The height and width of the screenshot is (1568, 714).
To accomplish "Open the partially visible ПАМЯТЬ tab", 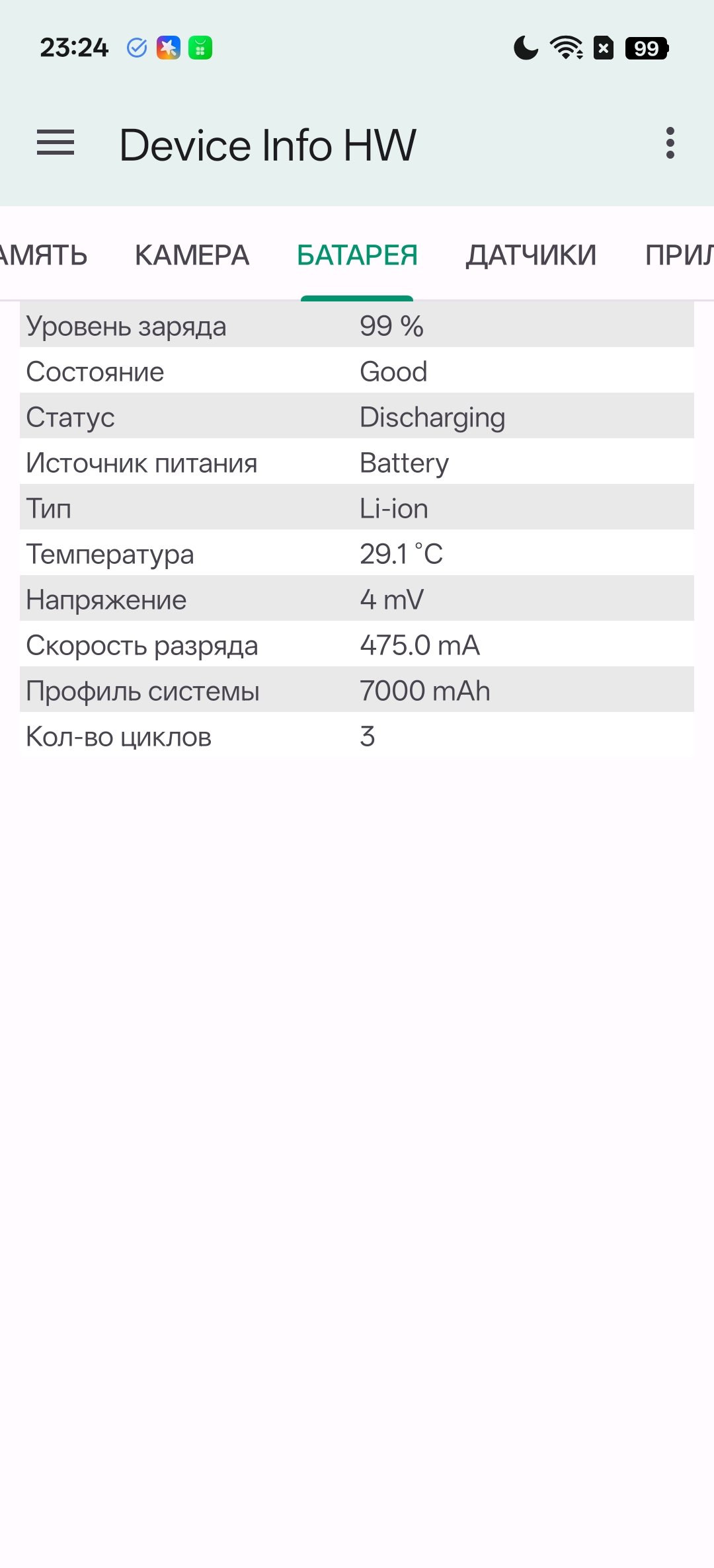I will (x=42, y=255).
